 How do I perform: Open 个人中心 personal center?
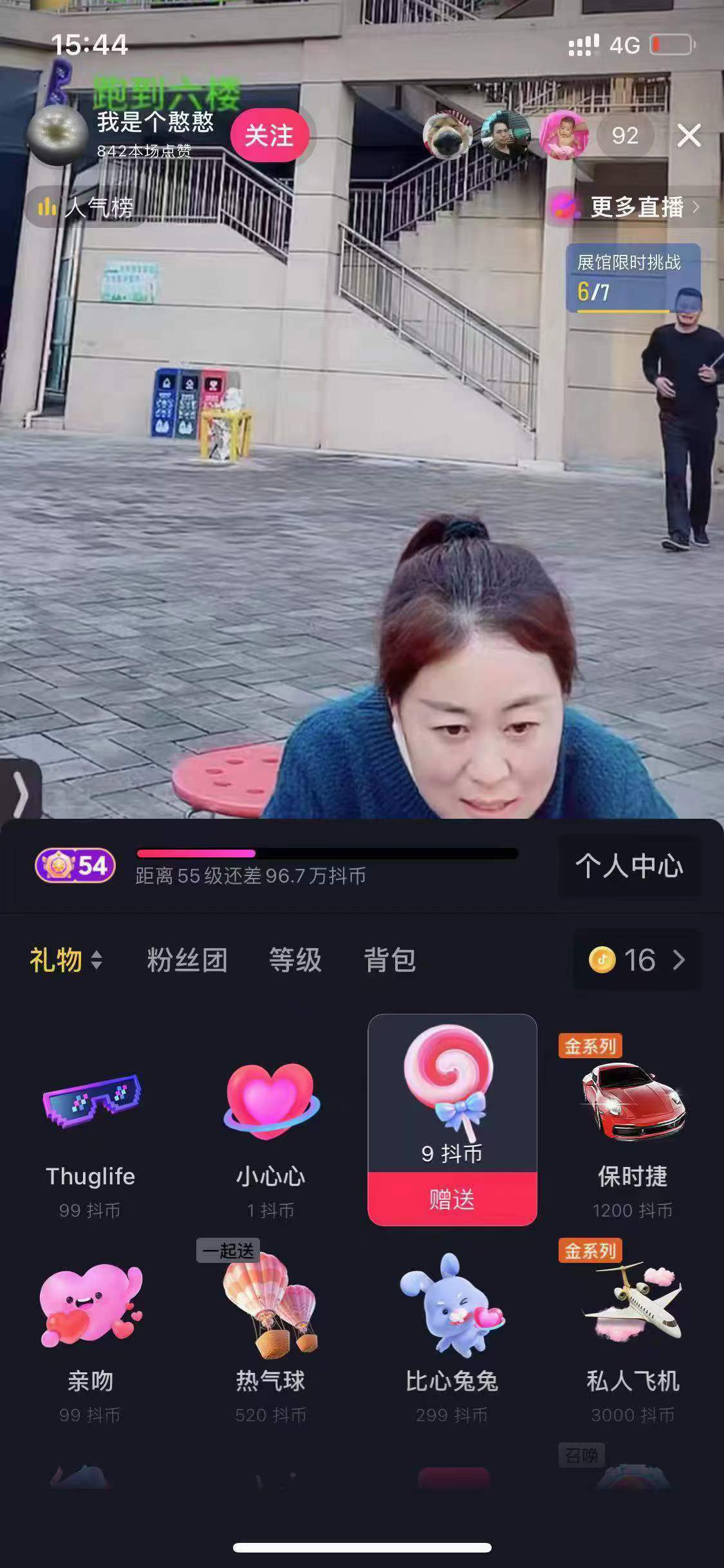(x=629, y=866)
